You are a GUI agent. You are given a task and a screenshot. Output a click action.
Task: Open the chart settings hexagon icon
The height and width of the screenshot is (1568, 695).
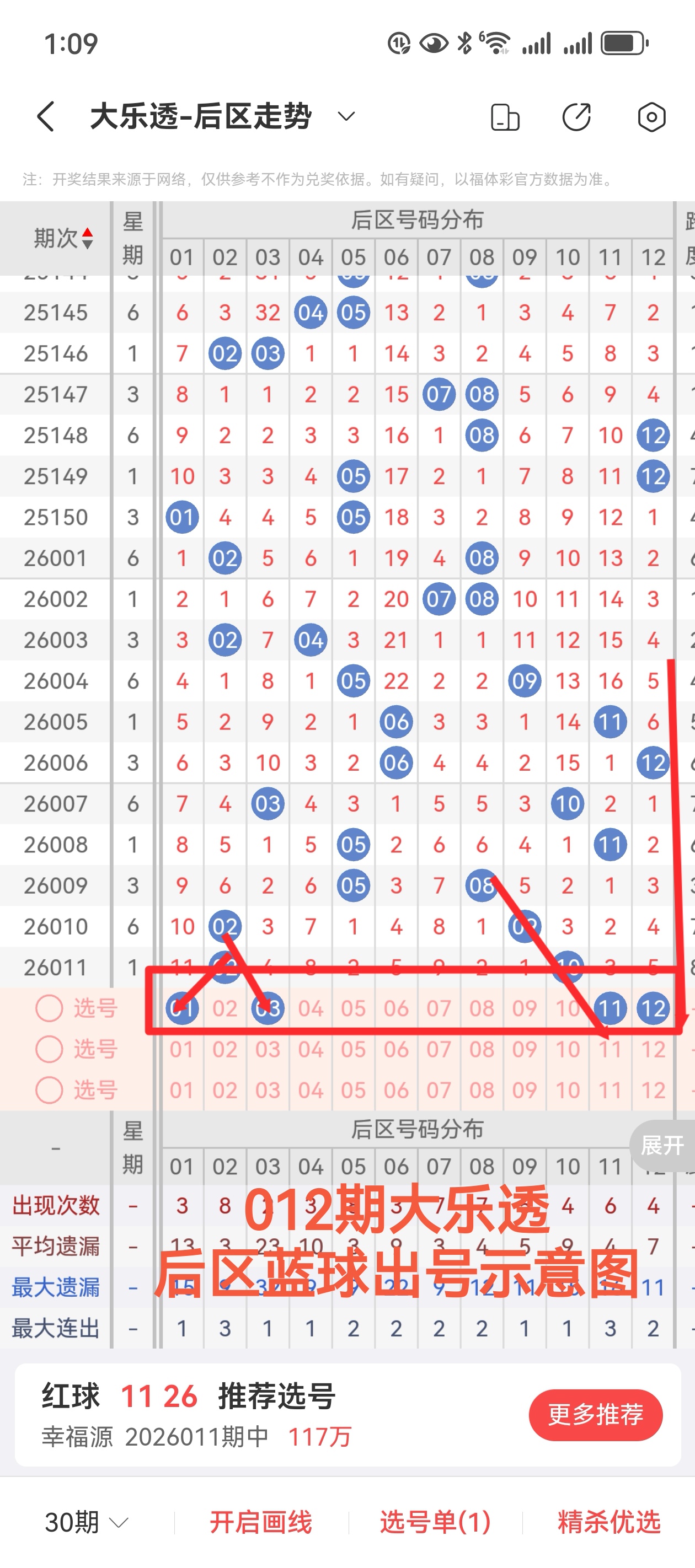click(651, 117)
